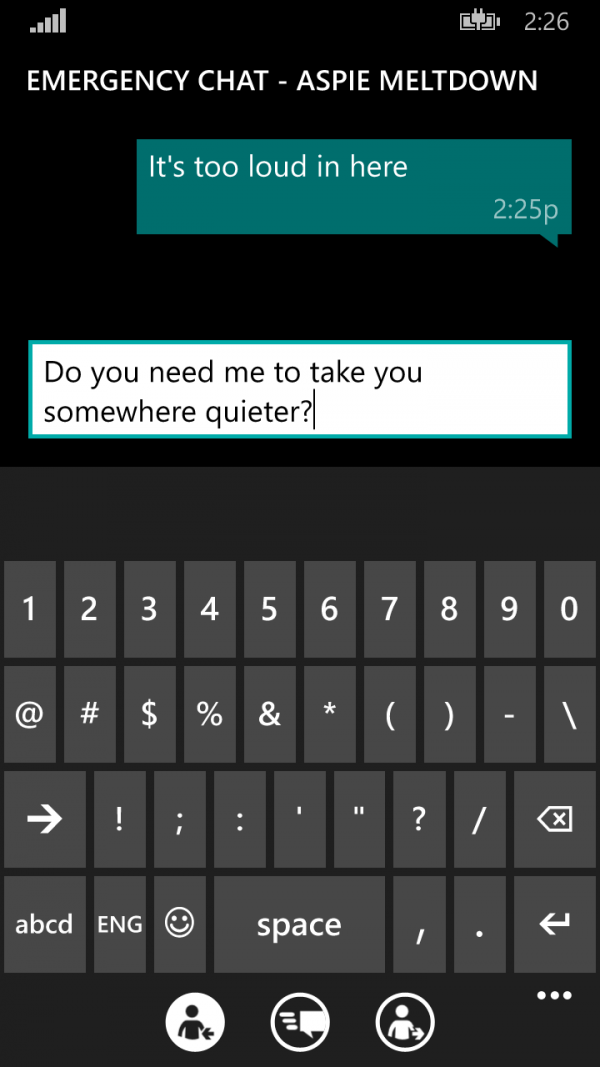Delete a character with the backspace key
This screenshot has height=1067, width=600.
tap(554, 820)
